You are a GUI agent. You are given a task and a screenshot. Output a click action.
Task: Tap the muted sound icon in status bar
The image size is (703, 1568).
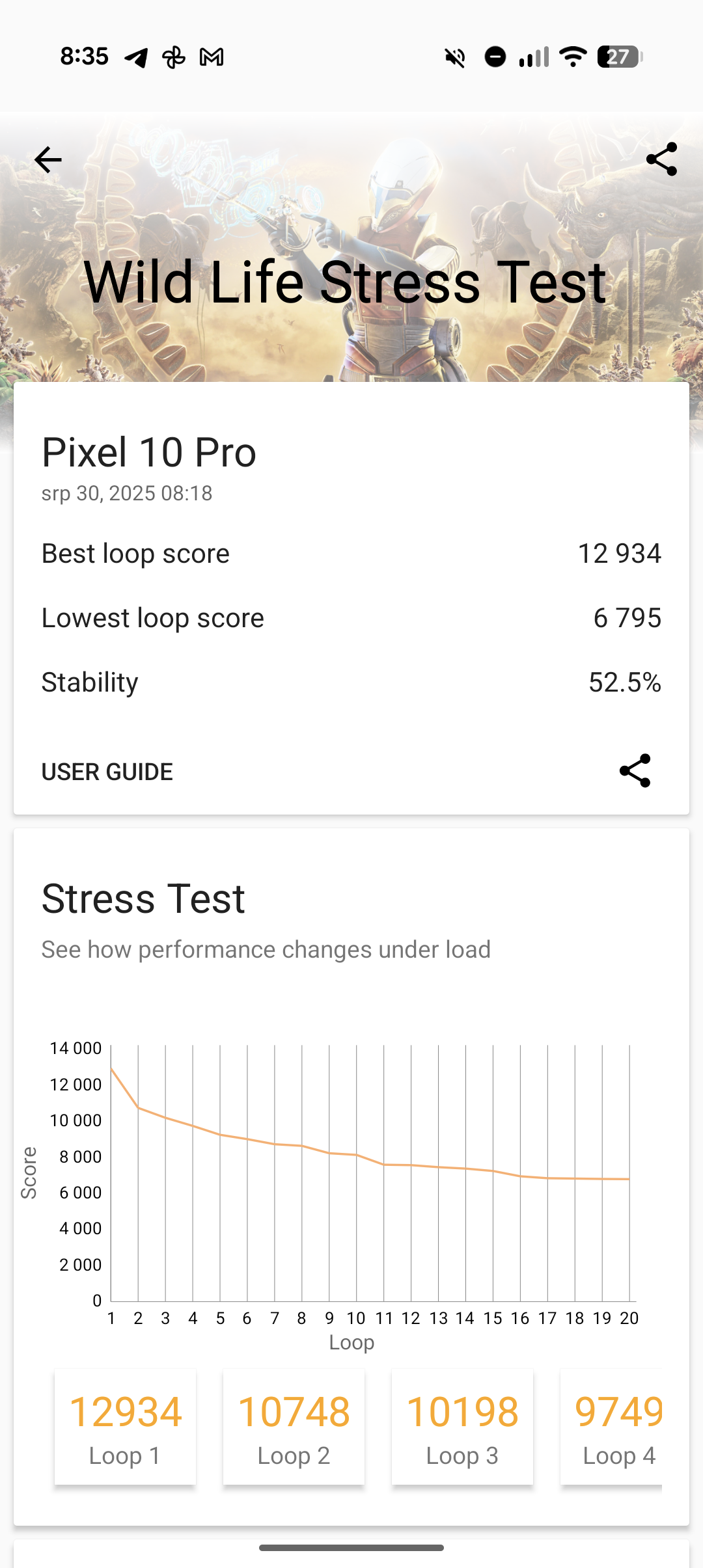pyautogui.click(x=454, y=57)
